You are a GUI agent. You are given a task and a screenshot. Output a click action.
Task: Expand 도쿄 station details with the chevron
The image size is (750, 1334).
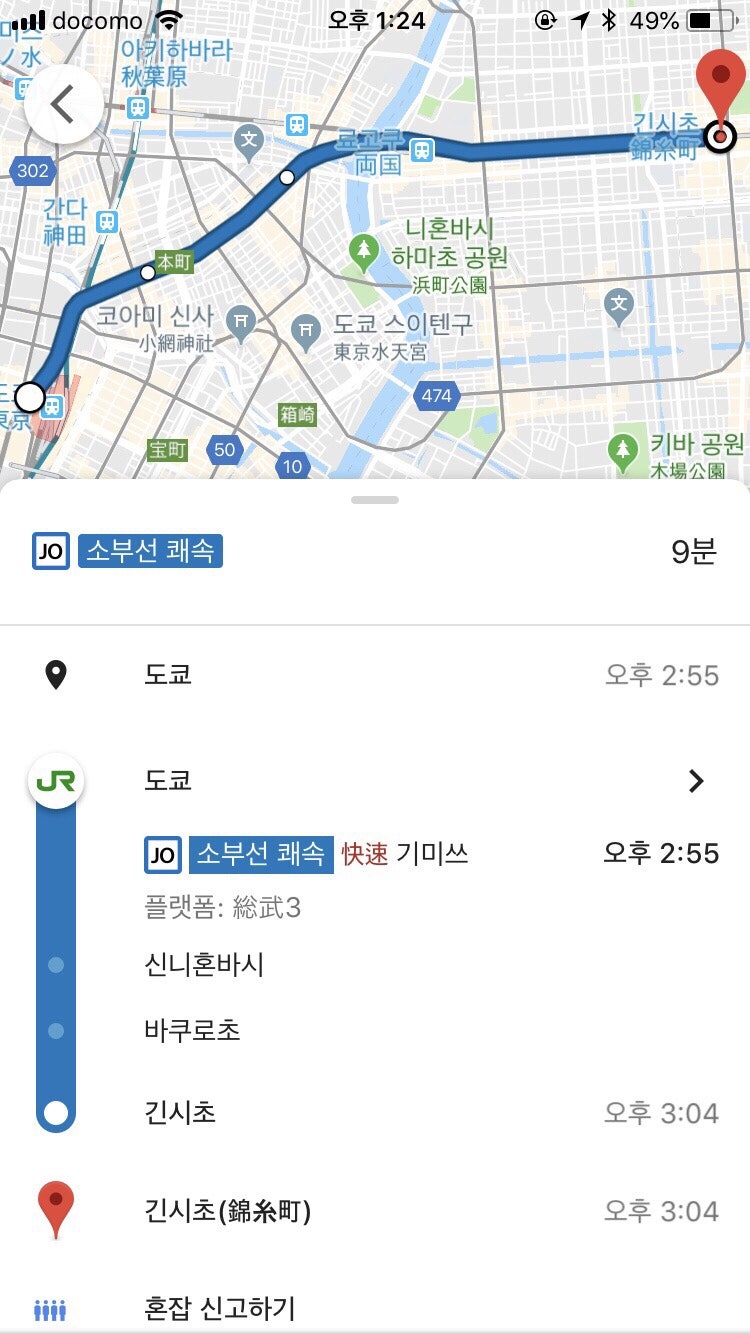697,781
